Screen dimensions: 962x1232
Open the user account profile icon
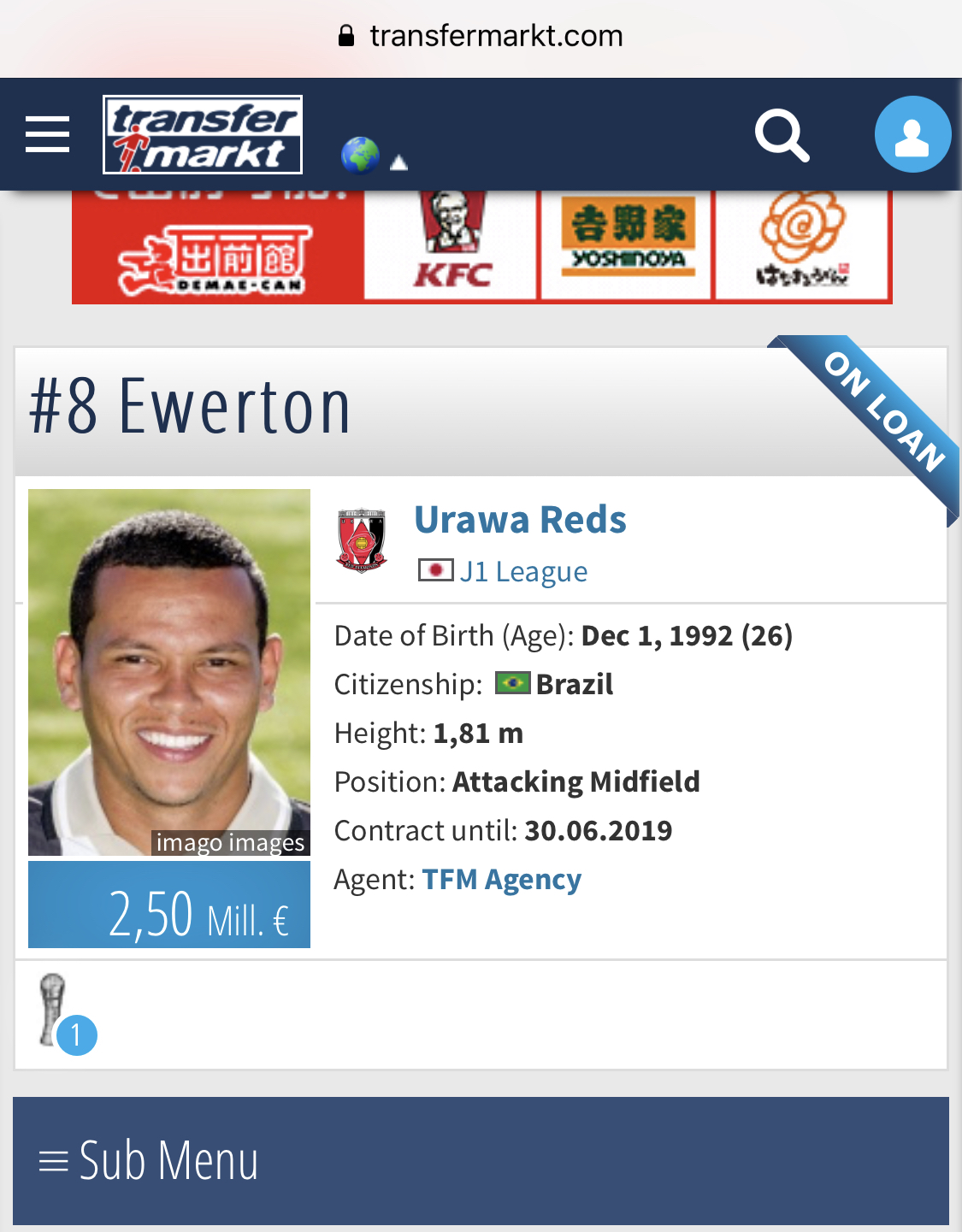pos(912,135)
